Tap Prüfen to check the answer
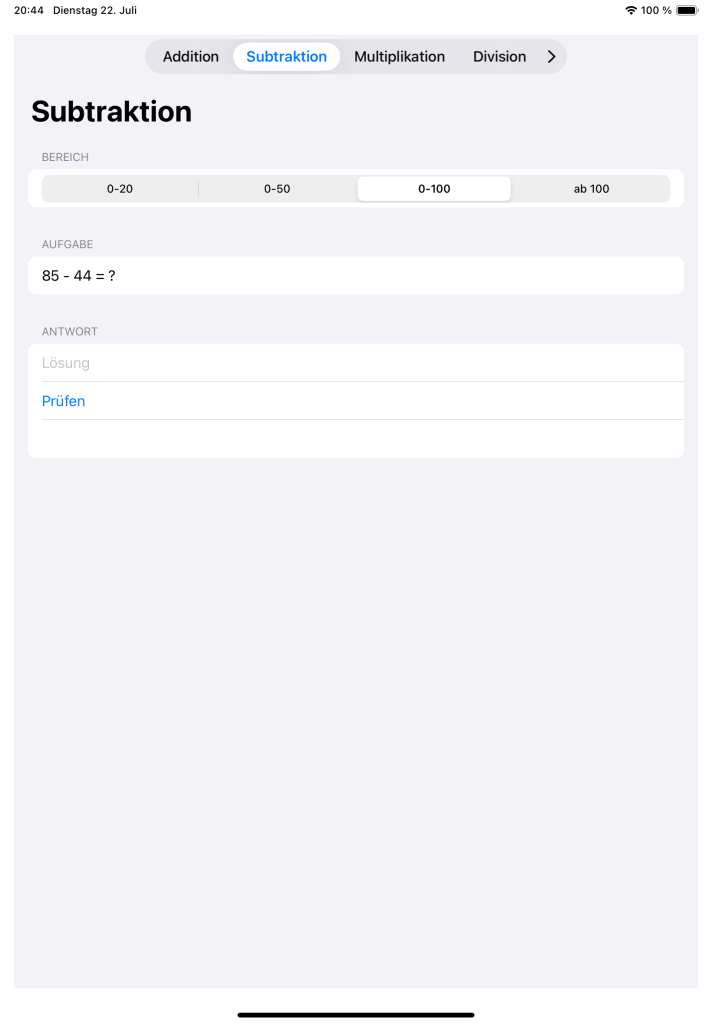The image size is (712, 1024). click(64, 401)
